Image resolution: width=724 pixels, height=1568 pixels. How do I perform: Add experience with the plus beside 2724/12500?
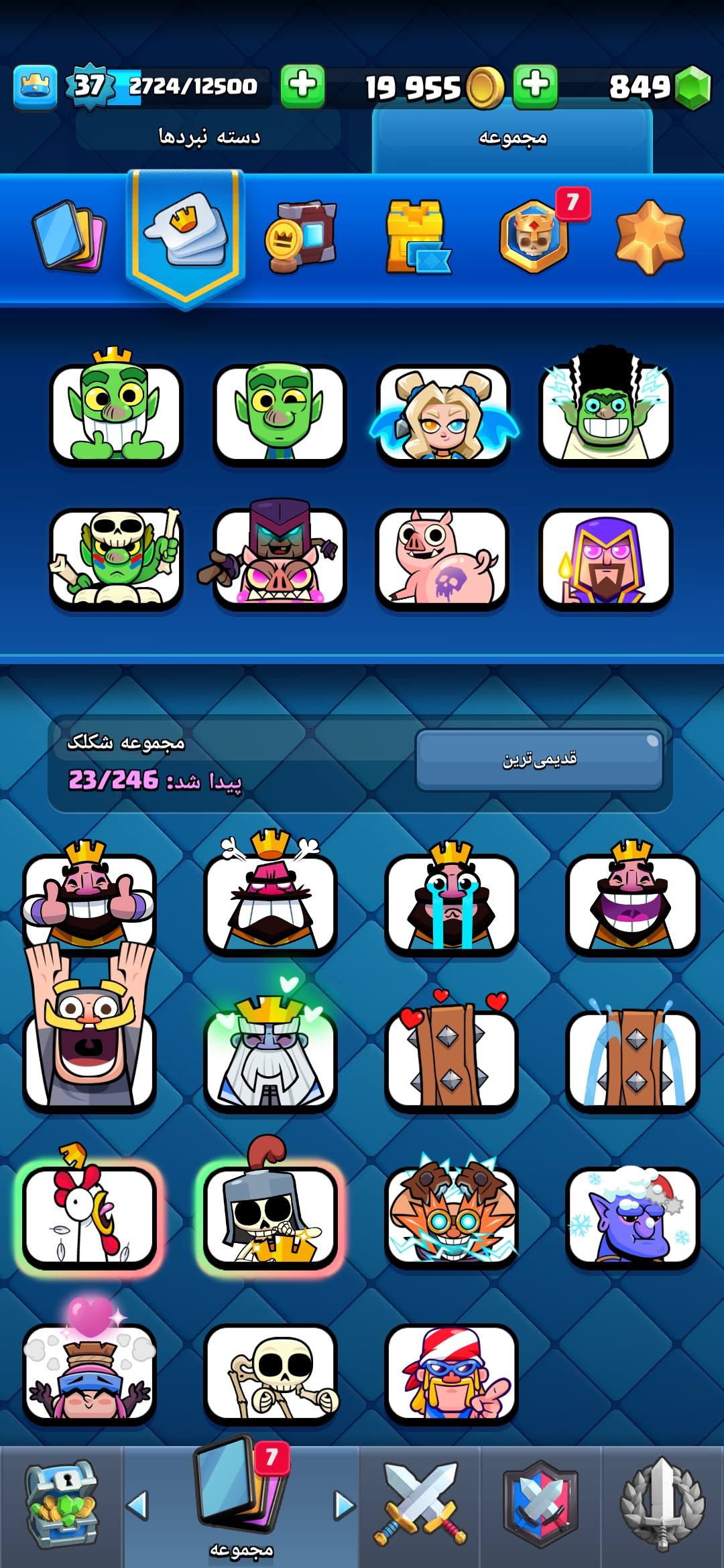(x=302, y=87)
